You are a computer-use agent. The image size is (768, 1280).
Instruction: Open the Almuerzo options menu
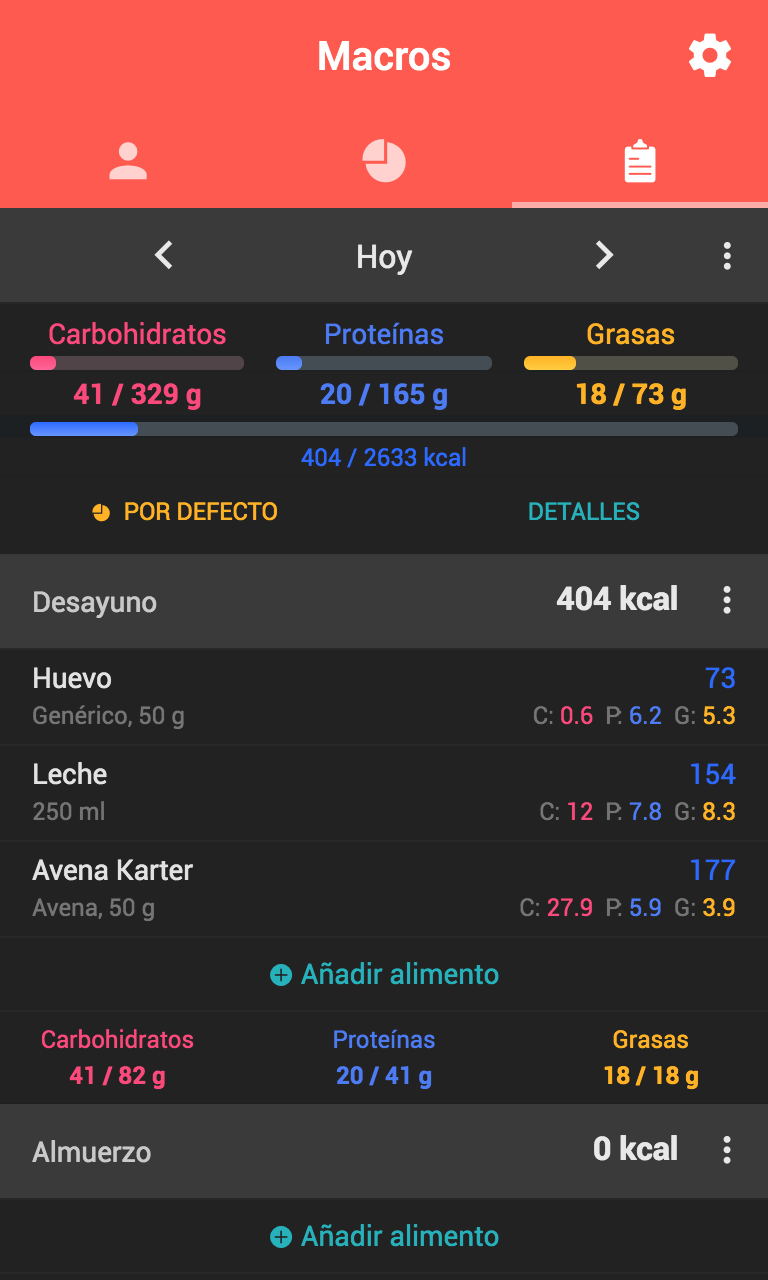tap(727, 1150)
